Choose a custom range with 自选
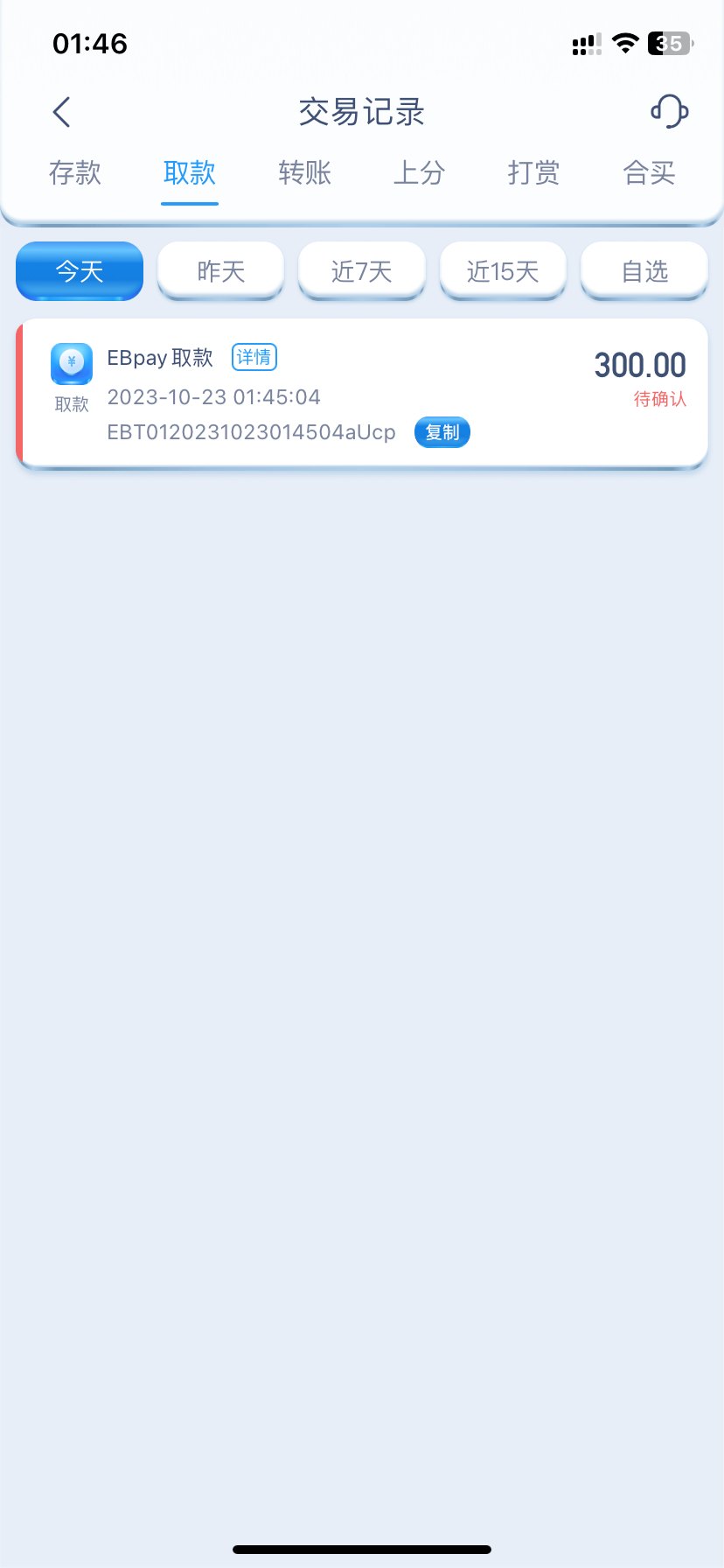 coord(644,271)
